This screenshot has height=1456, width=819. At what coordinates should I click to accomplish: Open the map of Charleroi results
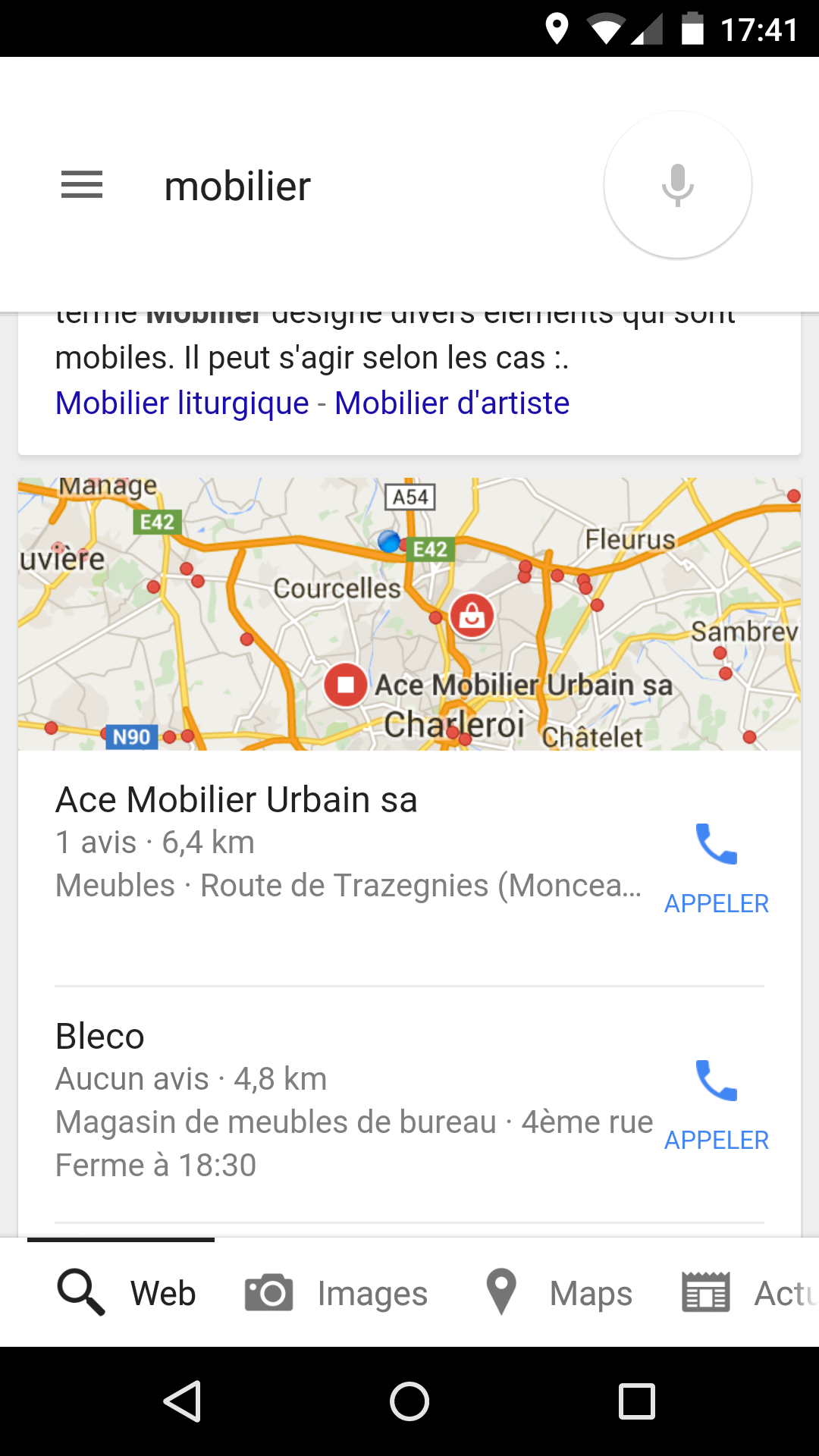coord(409,614)
